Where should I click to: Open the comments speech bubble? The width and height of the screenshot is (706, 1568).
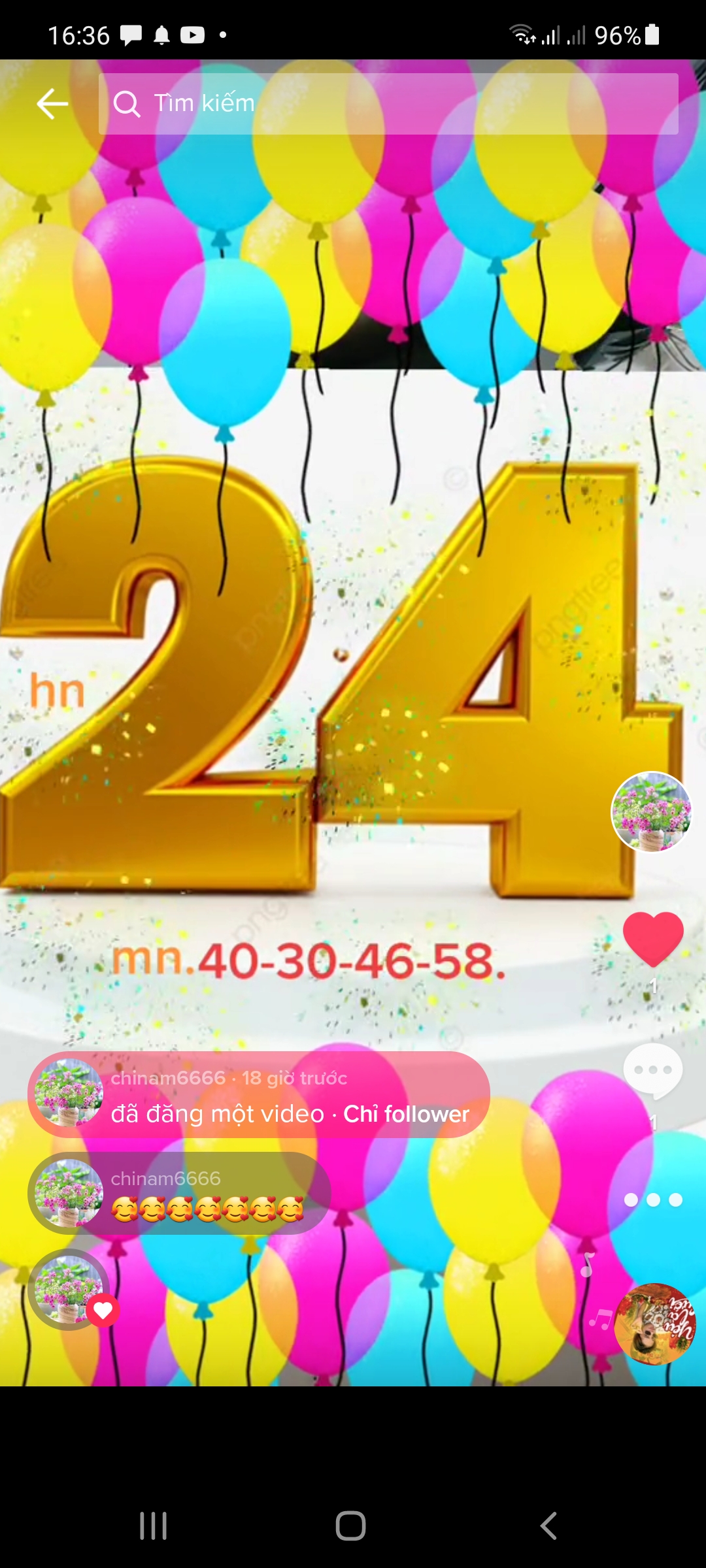click(x=653, y=1071)
